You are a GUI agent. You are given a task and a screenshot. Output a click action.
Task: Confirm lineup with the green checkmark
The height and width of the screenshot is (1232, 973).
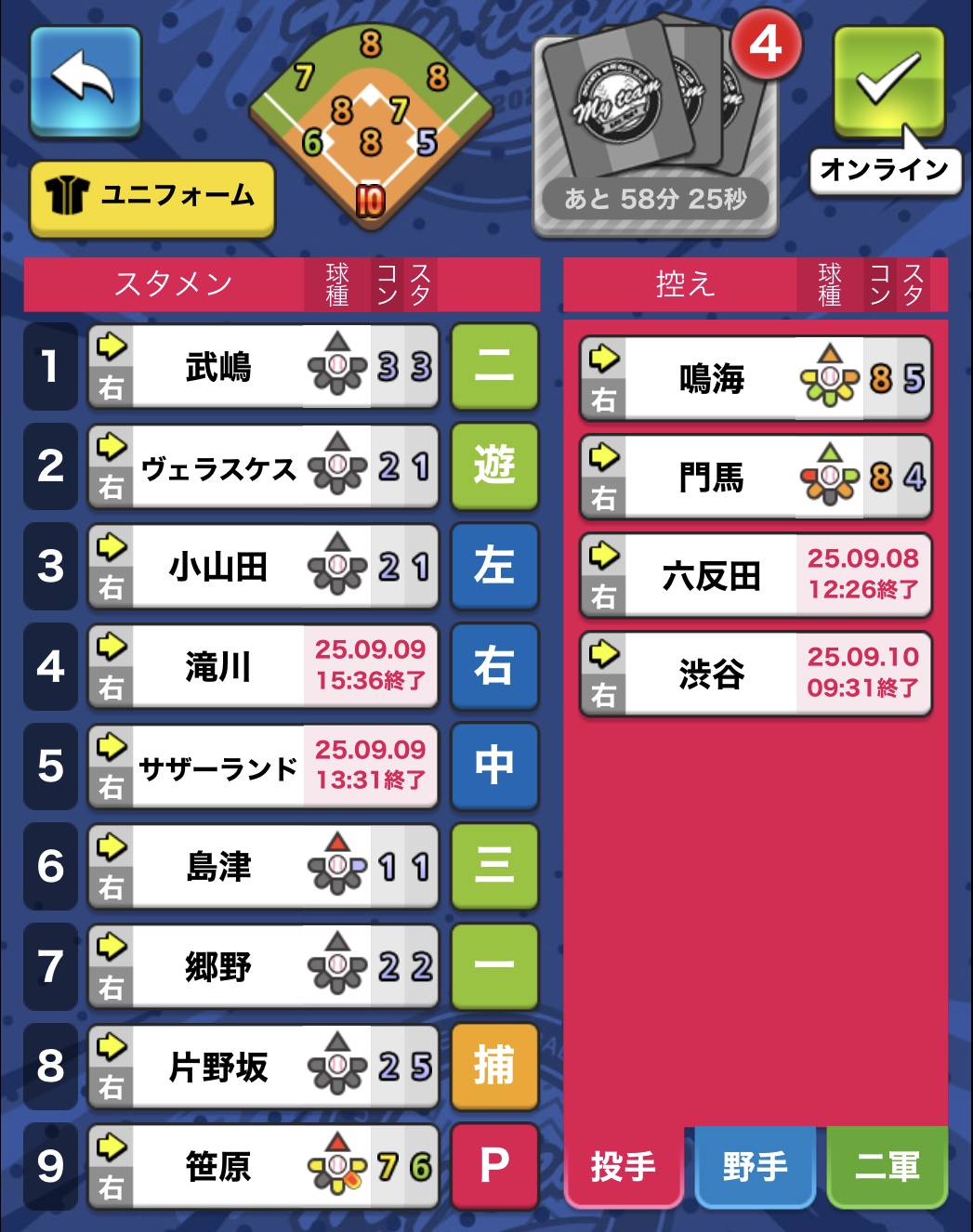[x=888, y=82]
